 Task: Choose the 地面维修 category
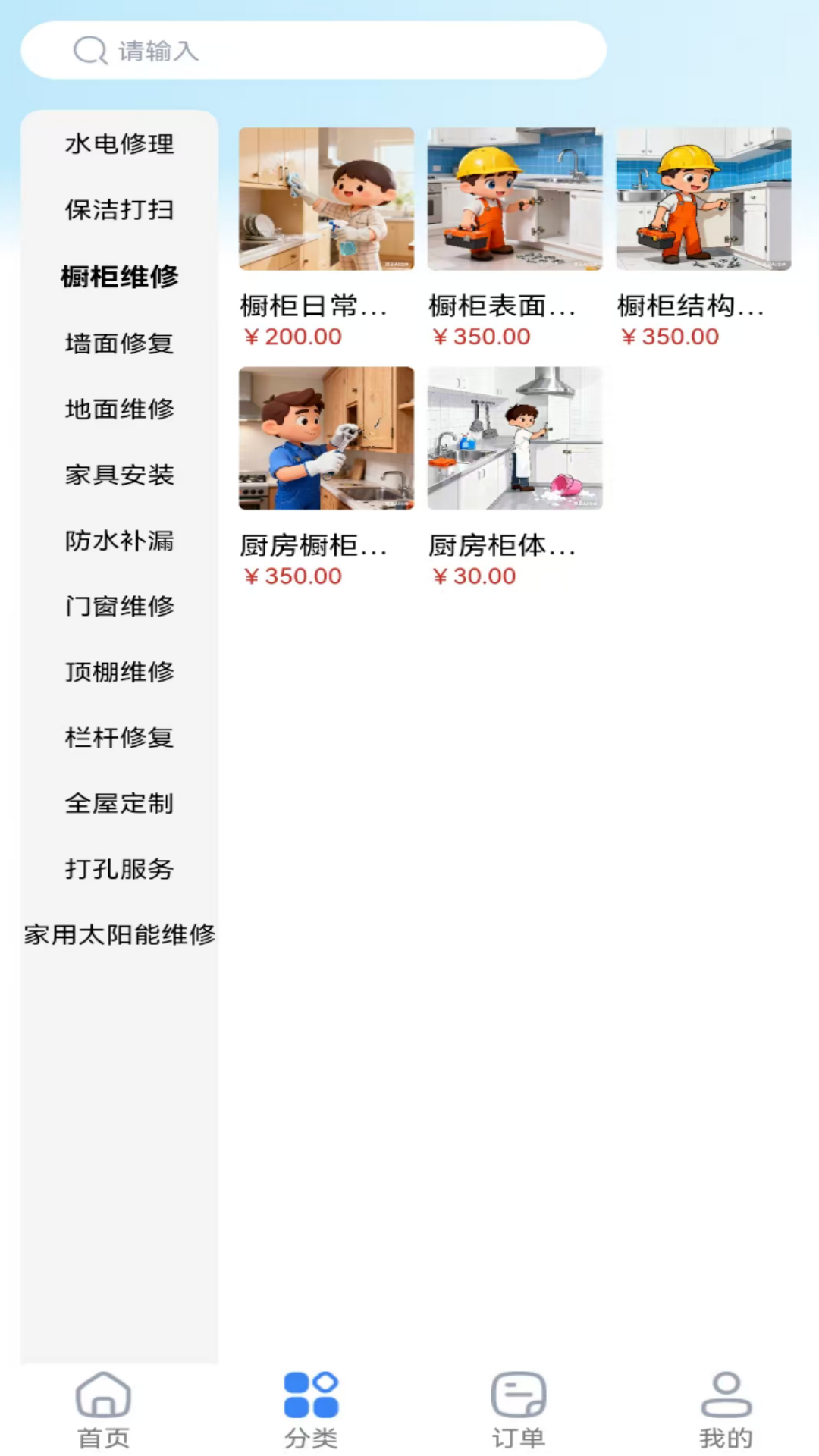[119, 409]
